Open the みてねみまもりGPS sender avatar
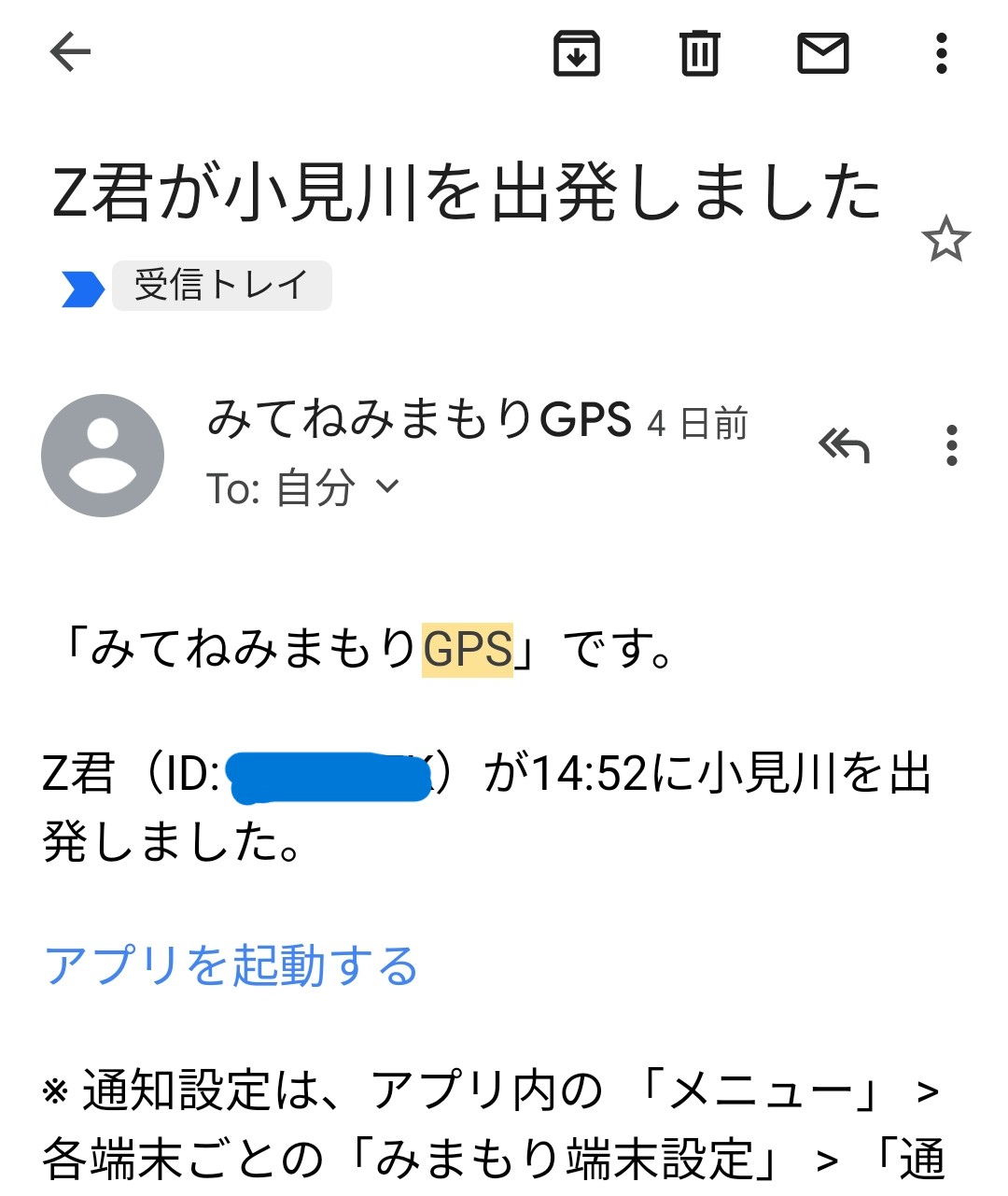The image size is (1008, 1196). (x=103, y=456)
